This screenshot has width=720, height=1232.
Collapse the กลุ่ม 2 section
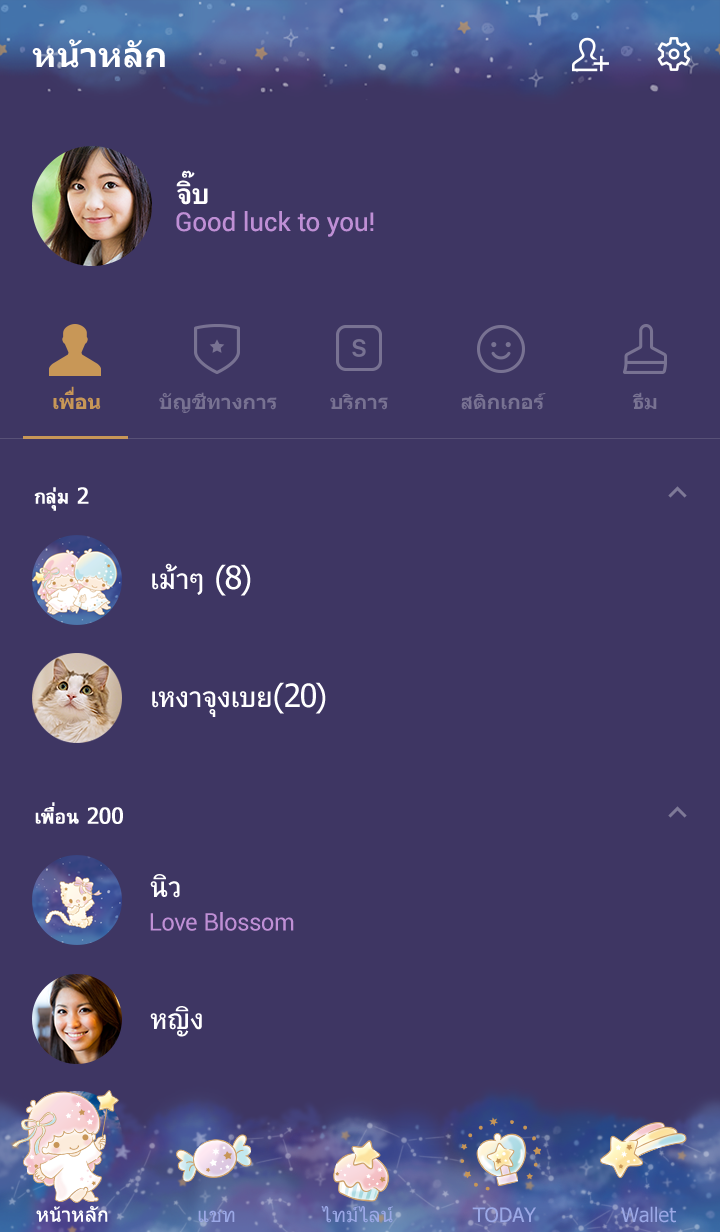pyautogui.click(x=677, y=493)
